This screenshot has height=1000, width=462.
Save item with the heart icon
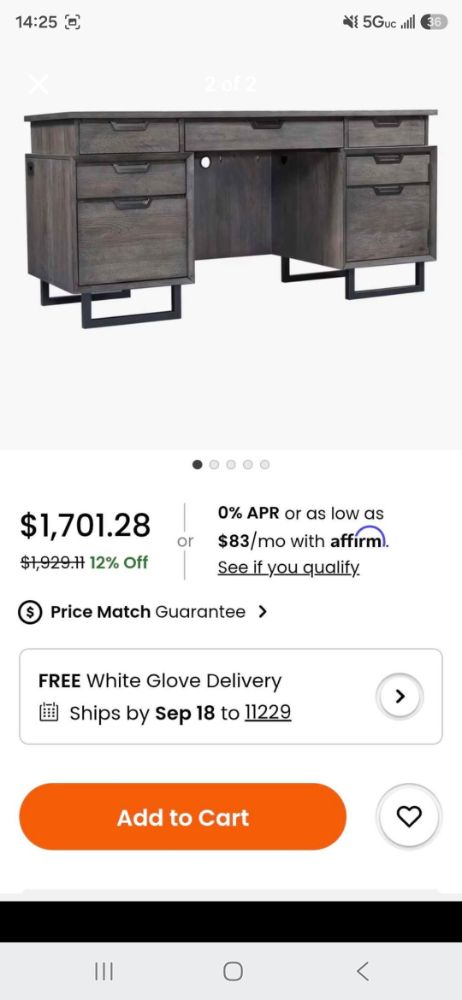coord(409,816)
